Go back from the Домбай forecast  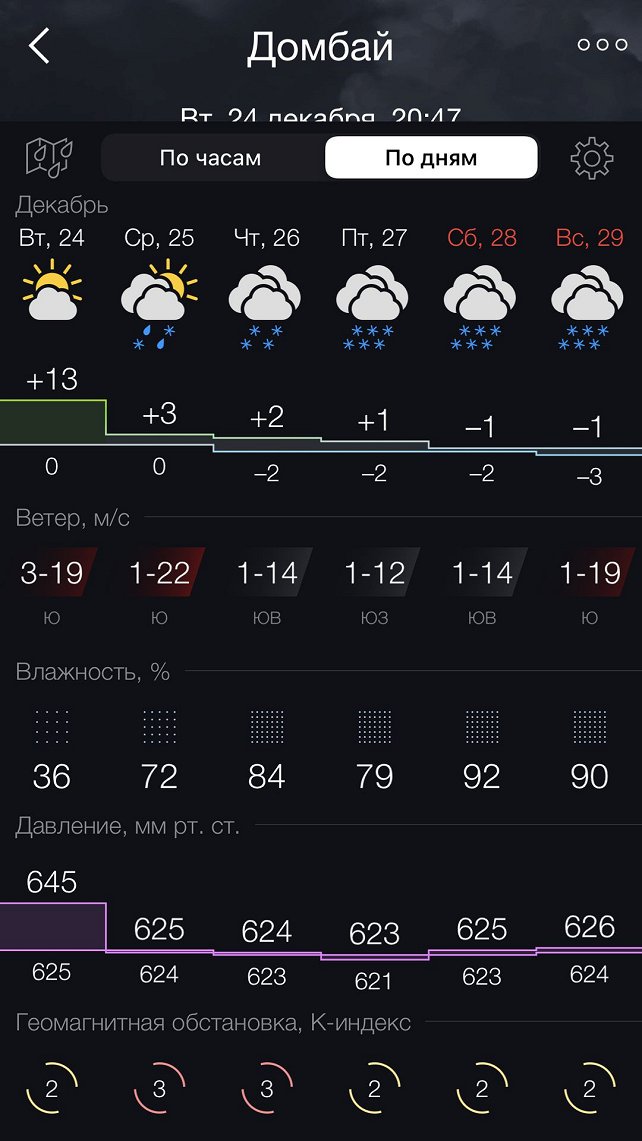39,46
